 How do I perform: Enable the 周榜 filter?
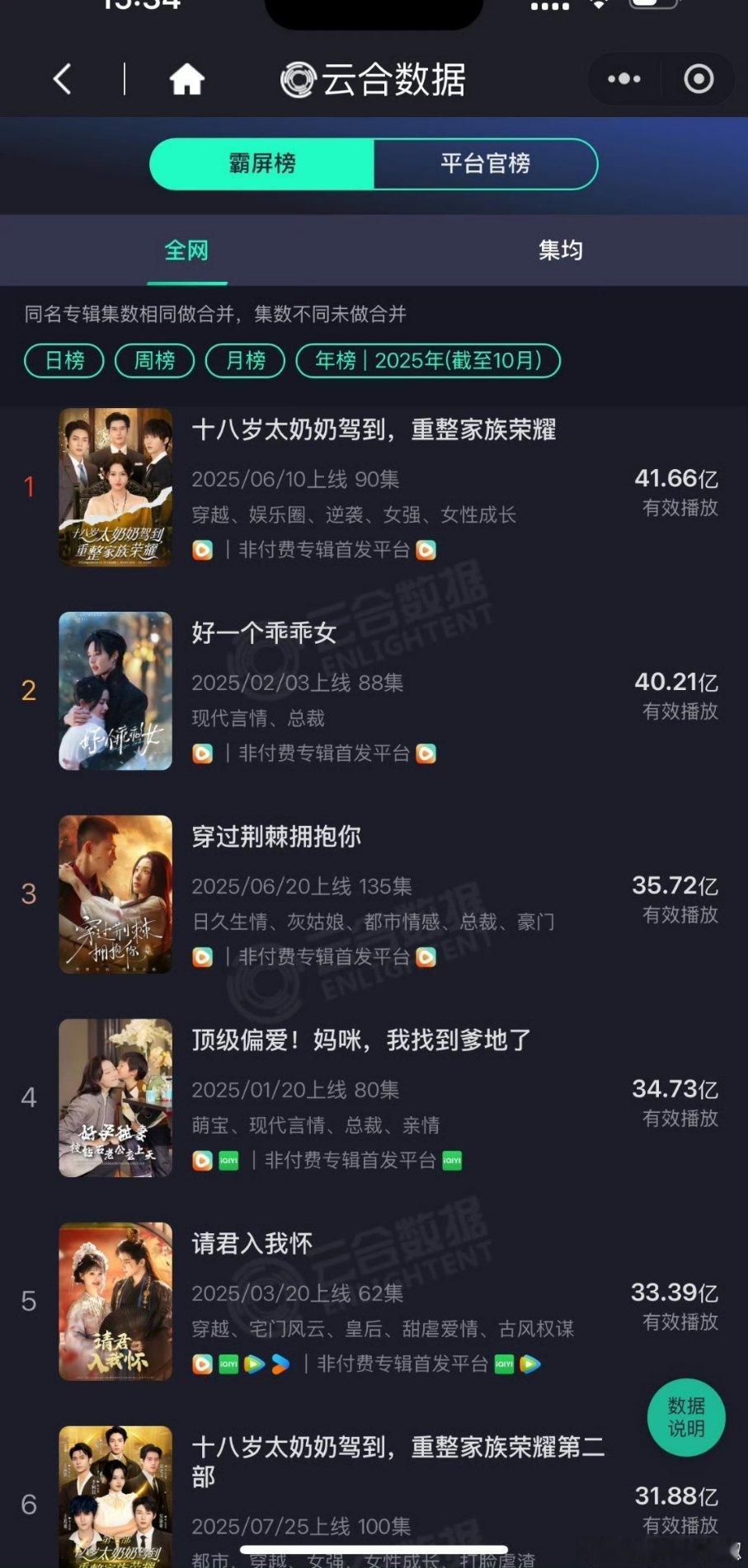(154, 361)
